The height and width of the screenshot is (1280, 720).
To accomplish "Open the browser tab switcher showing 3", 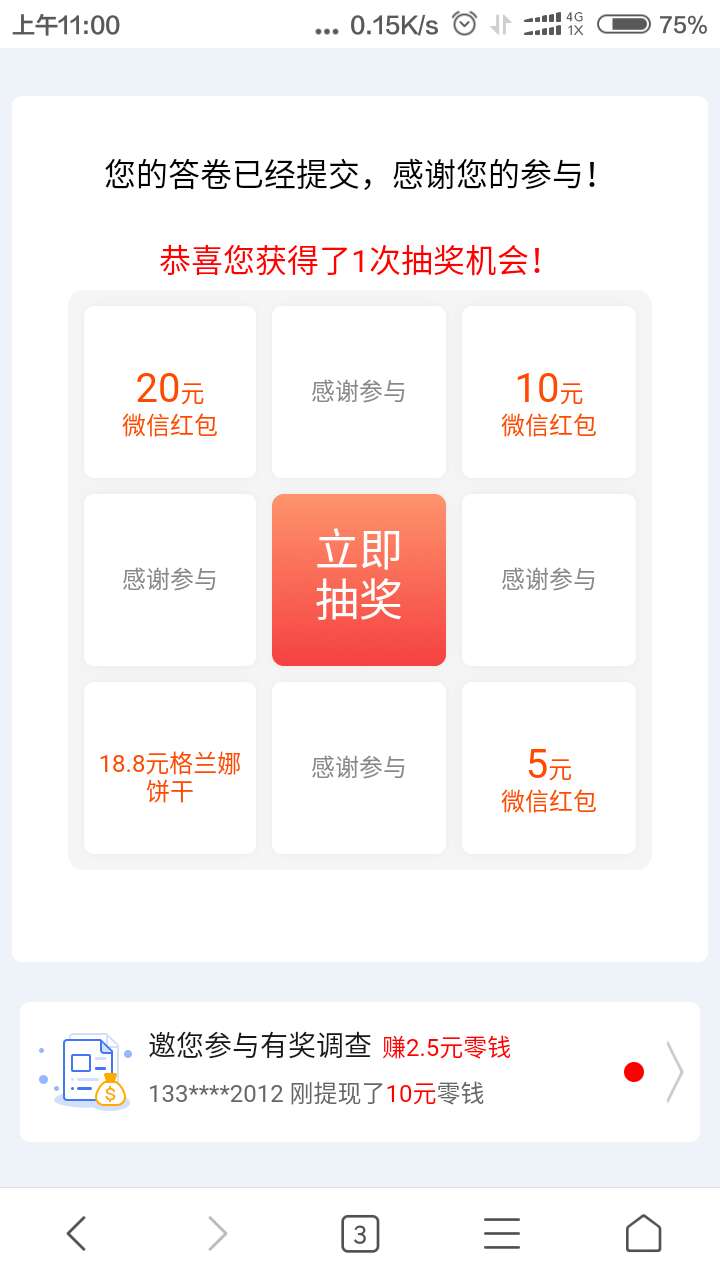I will point(360,1234).
